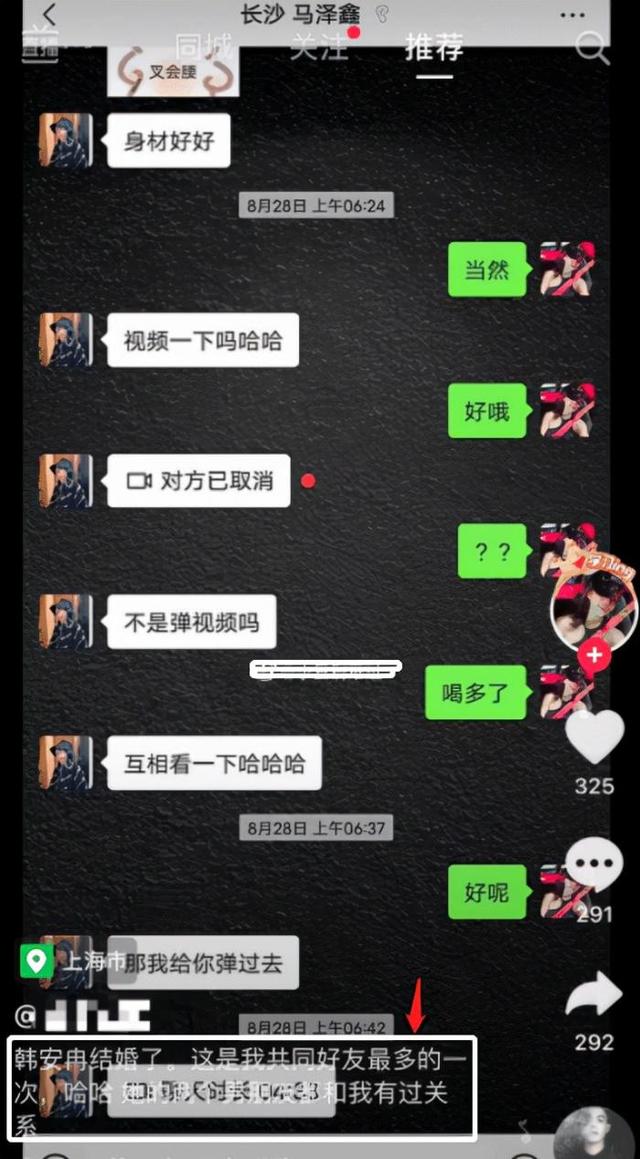Open the 上海市 location tag
Viewport: 640px width, 1159px height.
[78, 961]
